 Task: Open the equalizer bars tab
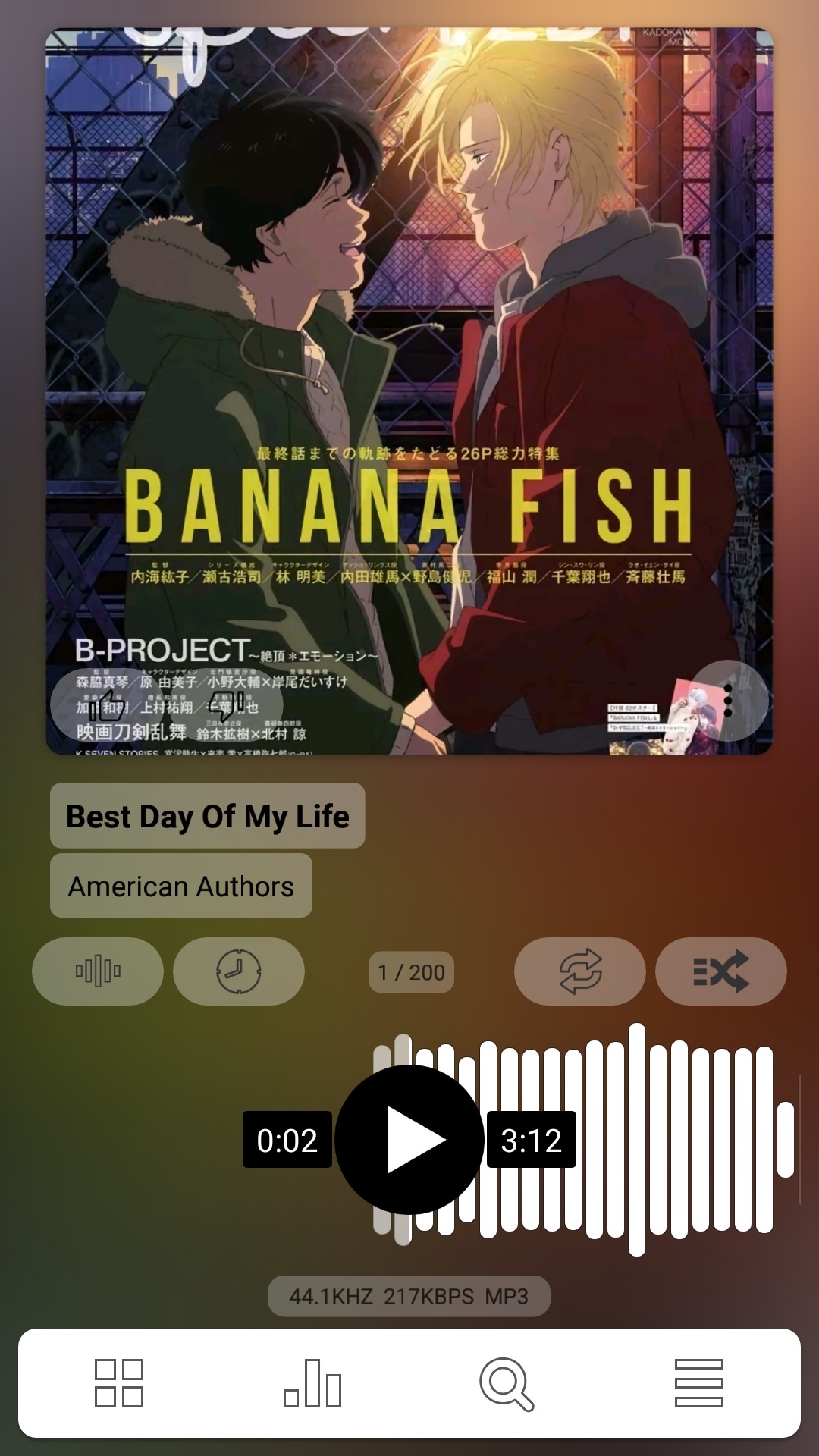click(312, 1383)
